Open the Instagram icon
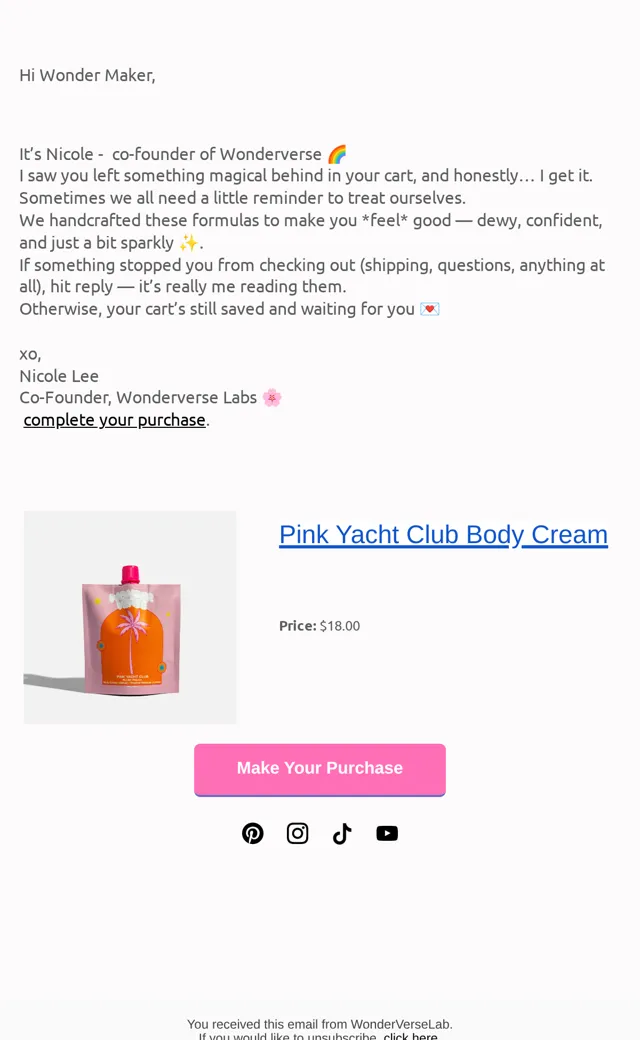640x1040 pixels. (297, 833)
